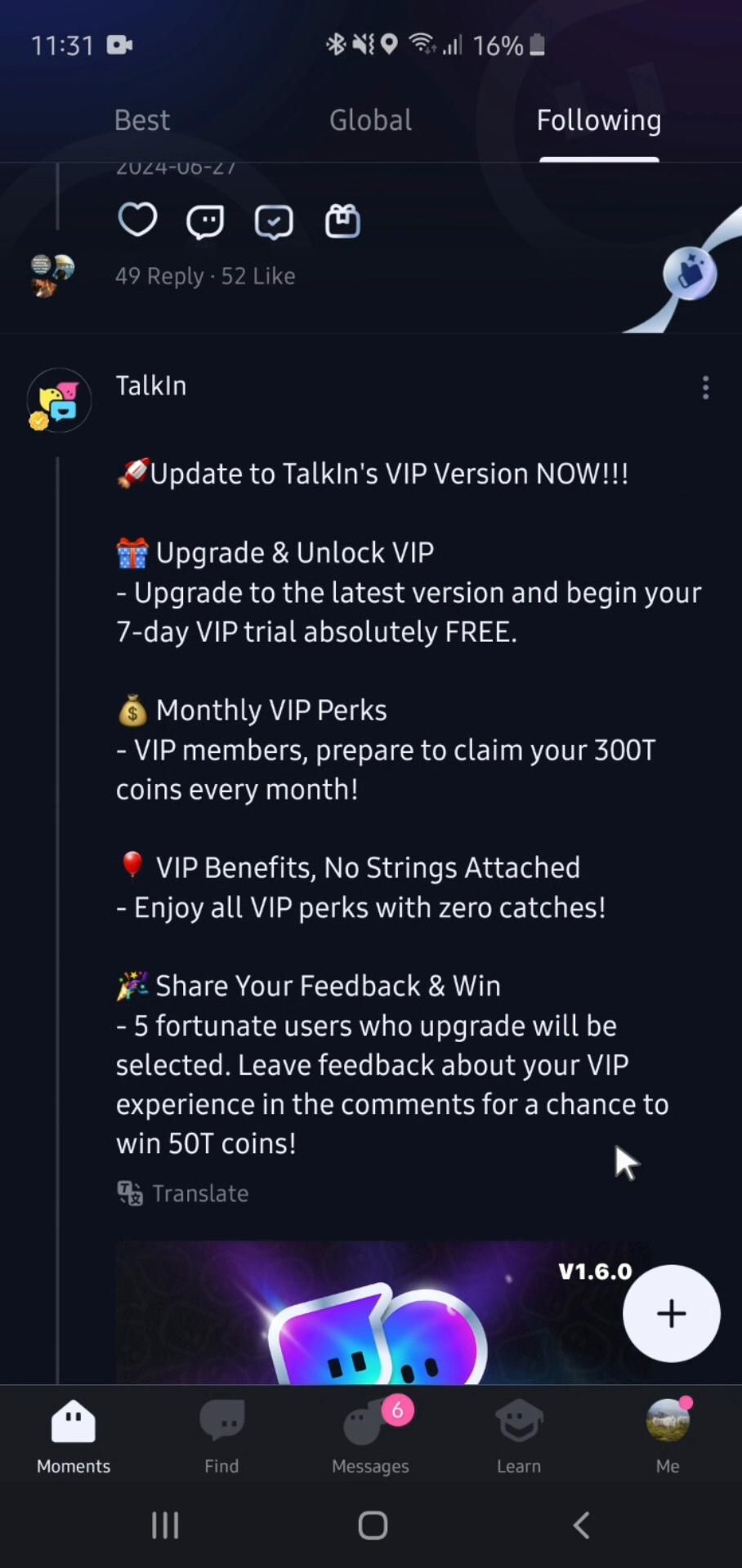This screenshot has height=1568, width=742.
Task: Open the Find tab
Action: coord(221,1436)
